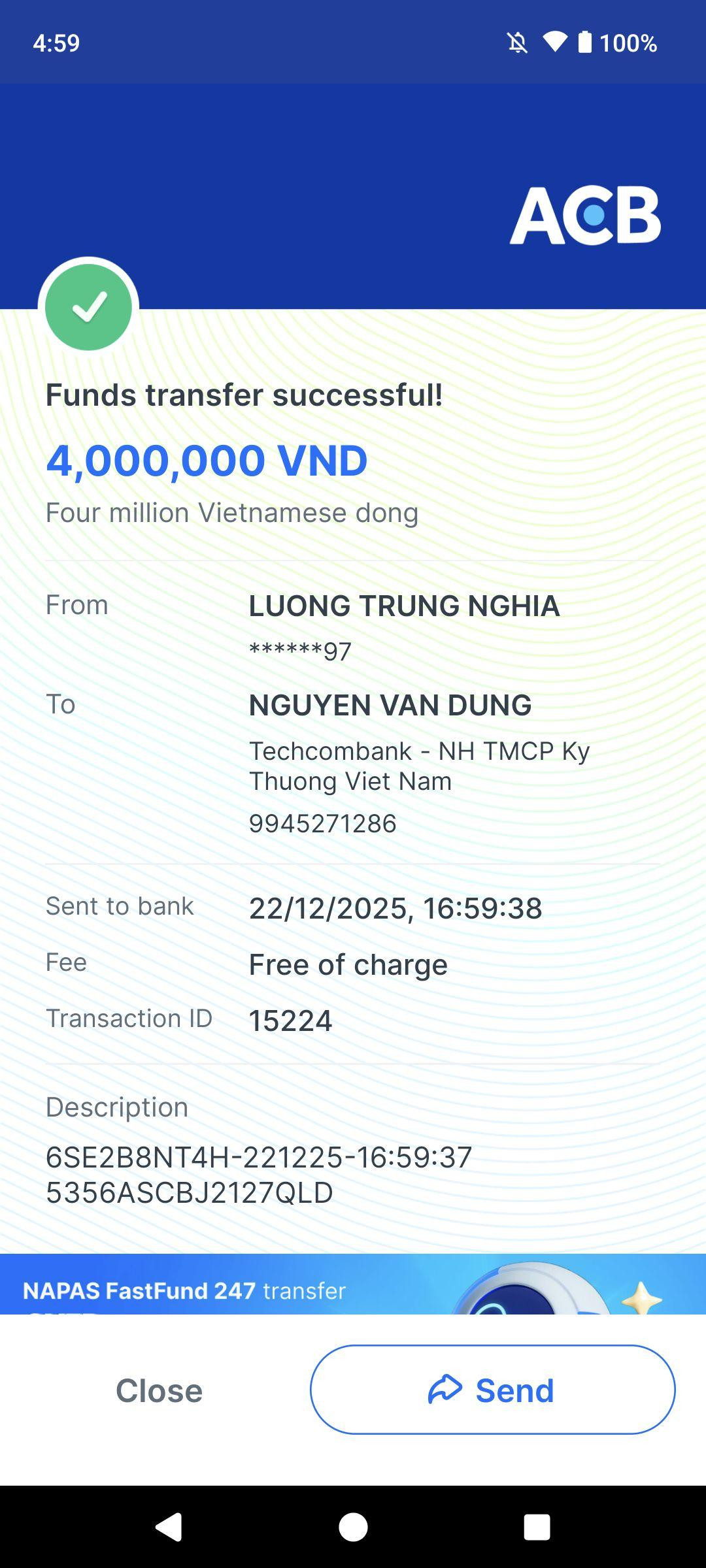The image size is (706, 1568).
Task: Go back using the system back button
Action: (x=169, y=1527)
